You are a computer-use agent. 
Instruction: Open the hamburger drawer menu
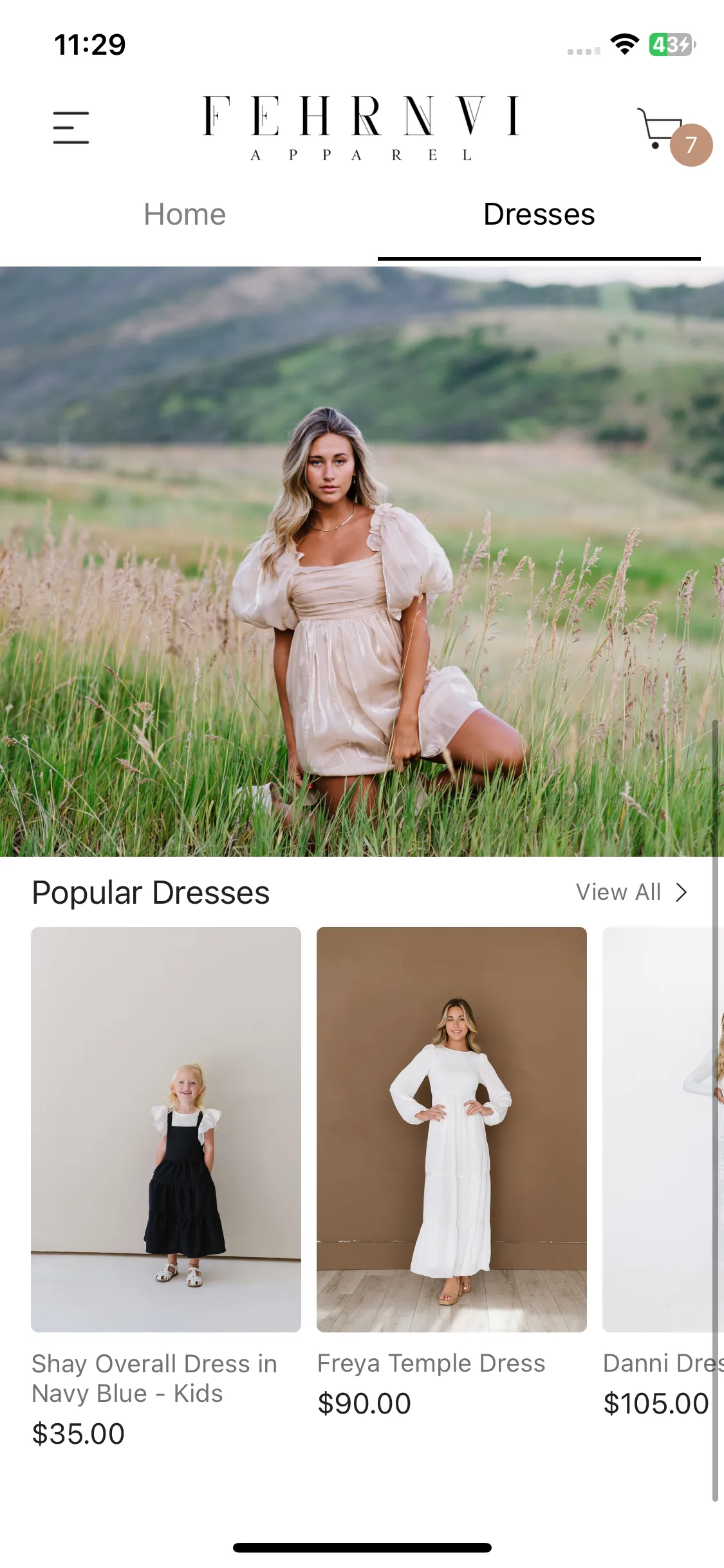pos(71,127)
